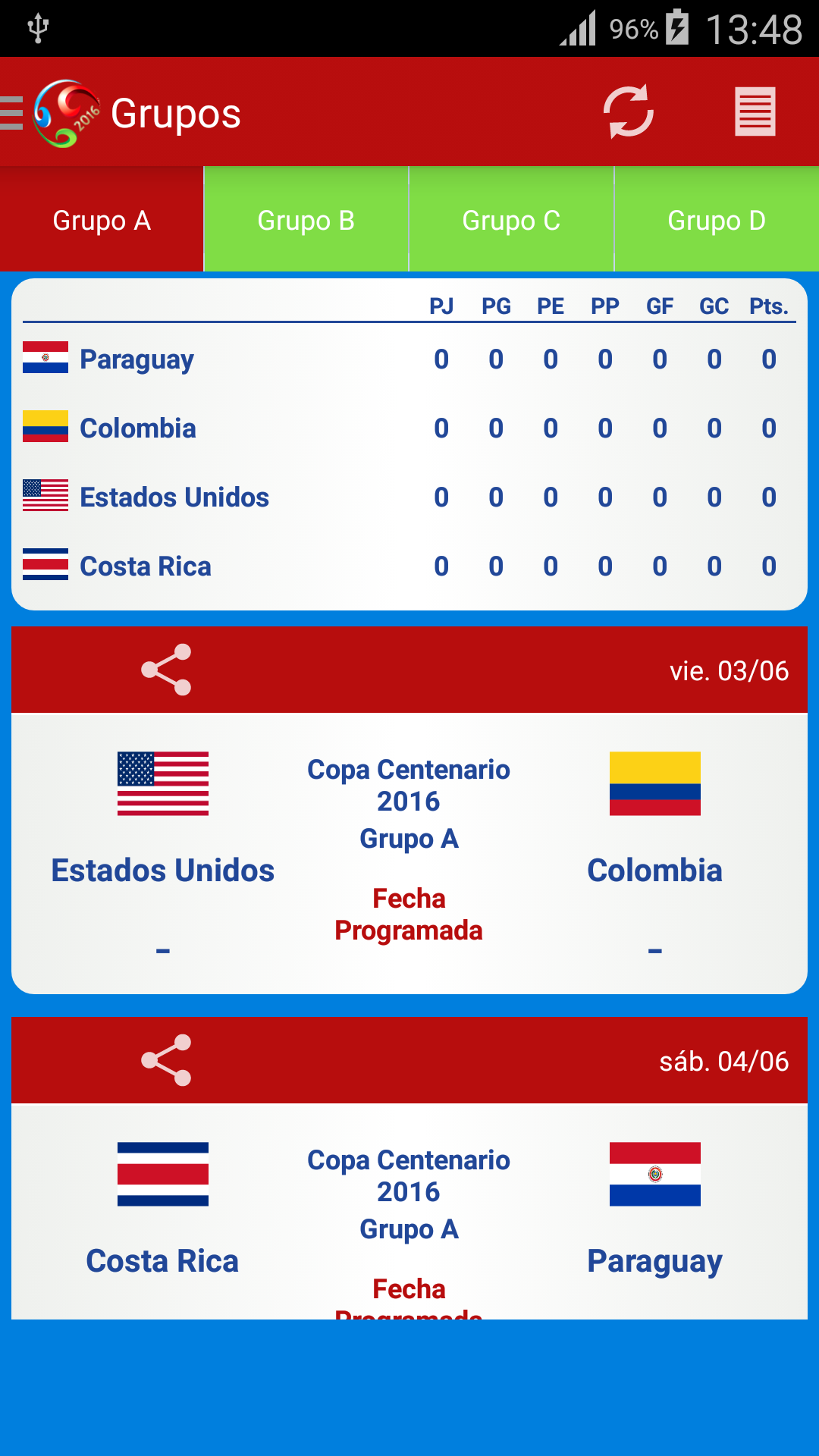Open the list view icon

[755, 112]
